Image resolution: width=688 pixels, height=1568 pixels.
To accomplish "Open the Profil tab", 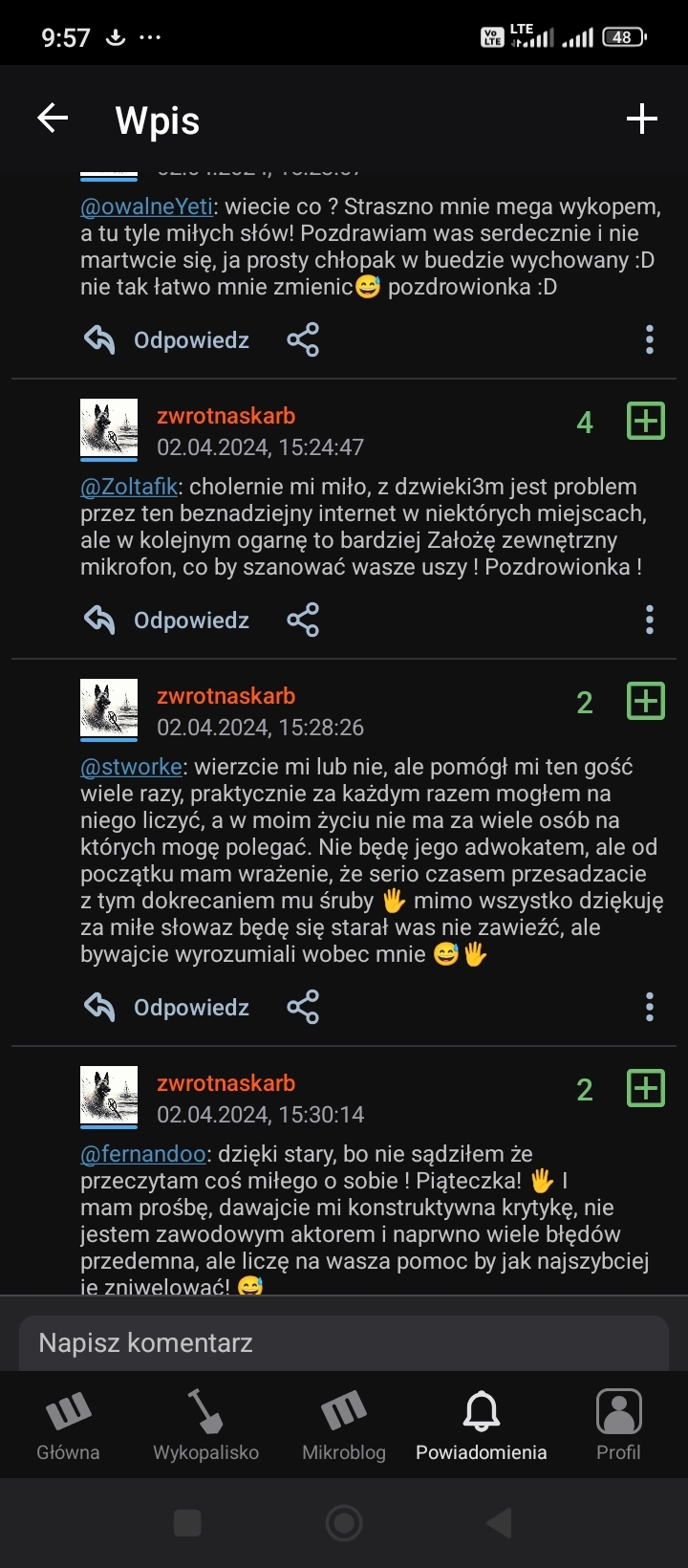I will [x=618, y=1425].
